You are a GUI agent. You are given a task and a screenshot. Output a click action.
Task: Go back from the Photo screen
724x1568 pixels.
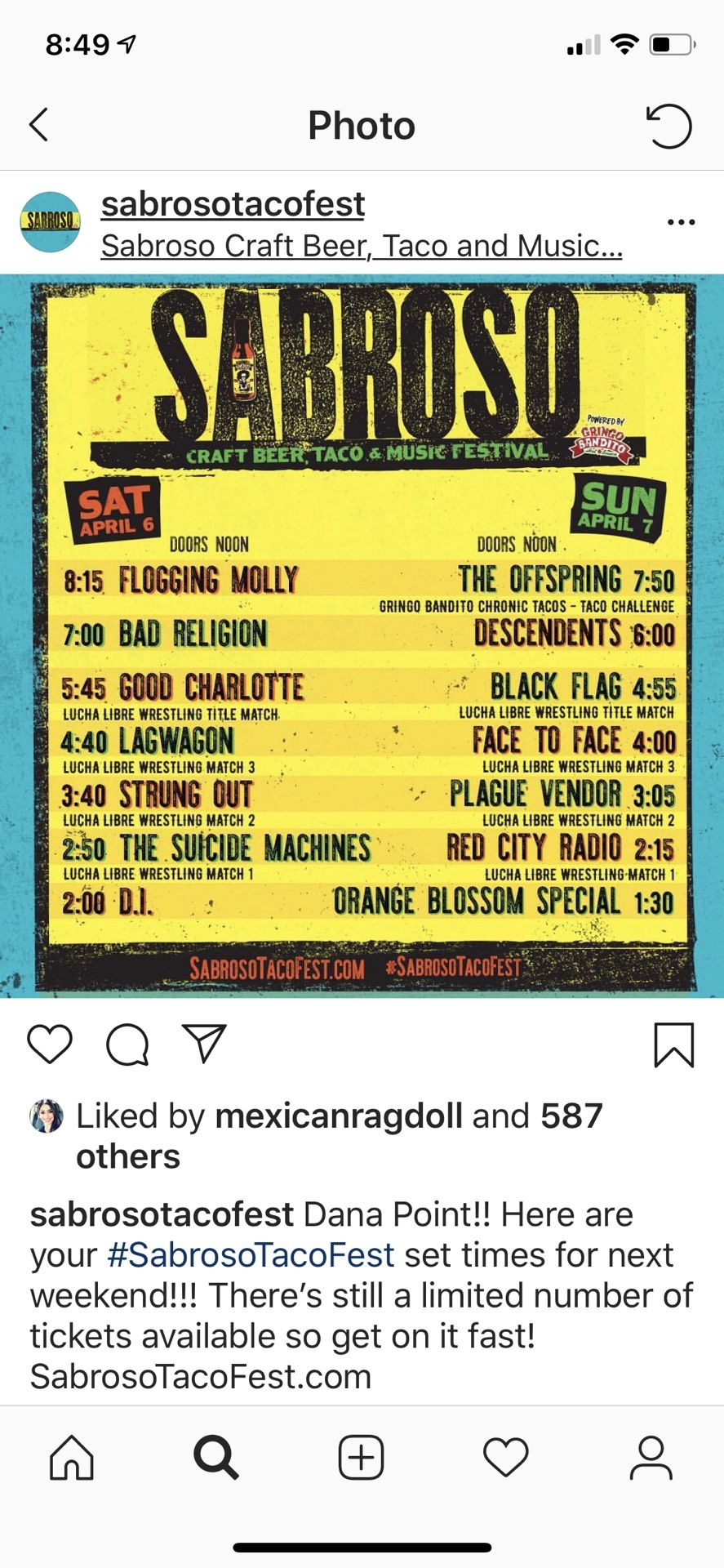click(38, 125)
